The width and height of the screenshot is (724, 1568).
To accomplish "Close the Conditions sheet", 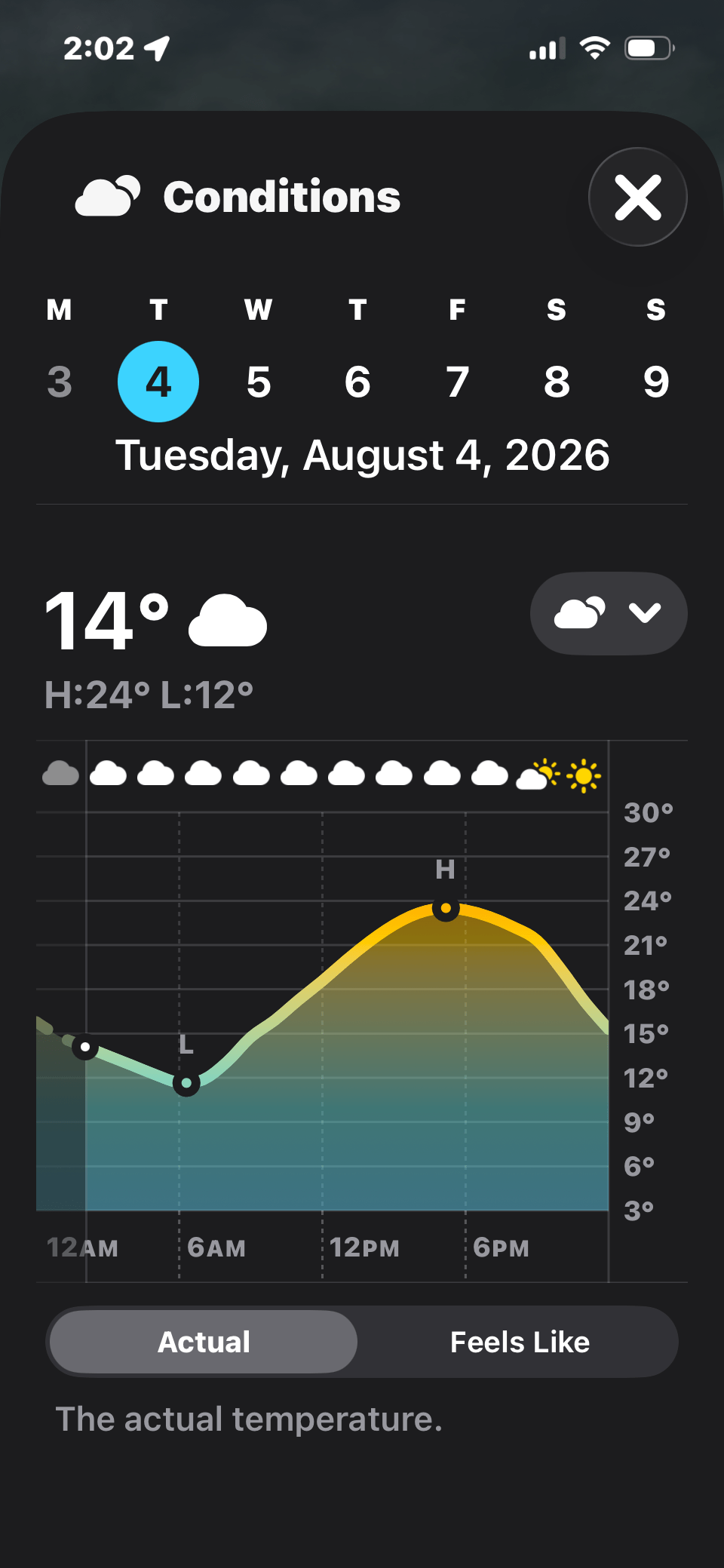I will pos(638,197).
